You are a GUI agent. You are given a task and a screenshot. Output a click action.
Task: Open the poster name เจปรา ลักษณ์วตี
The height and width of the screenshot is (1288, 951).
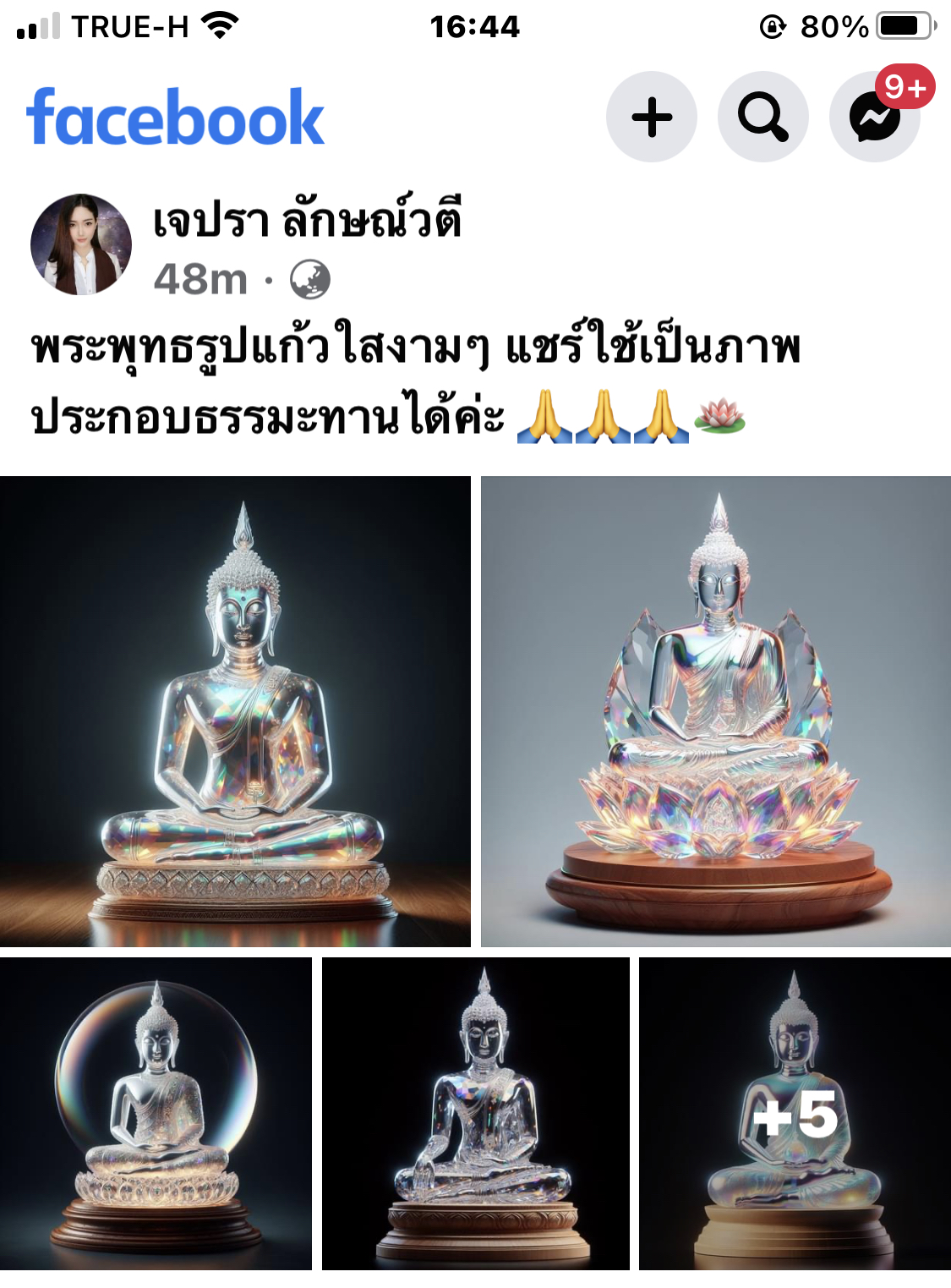[307, 222]
